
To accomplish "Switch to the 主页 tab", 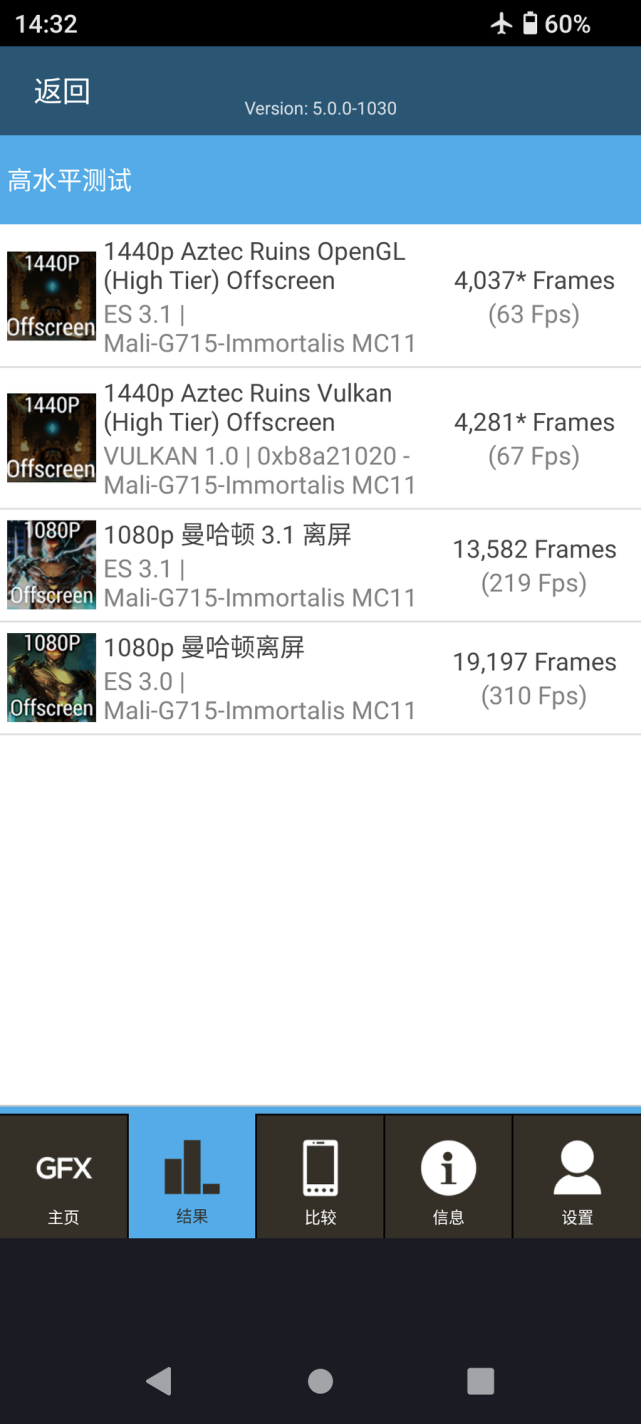I will coord(64,1177).
